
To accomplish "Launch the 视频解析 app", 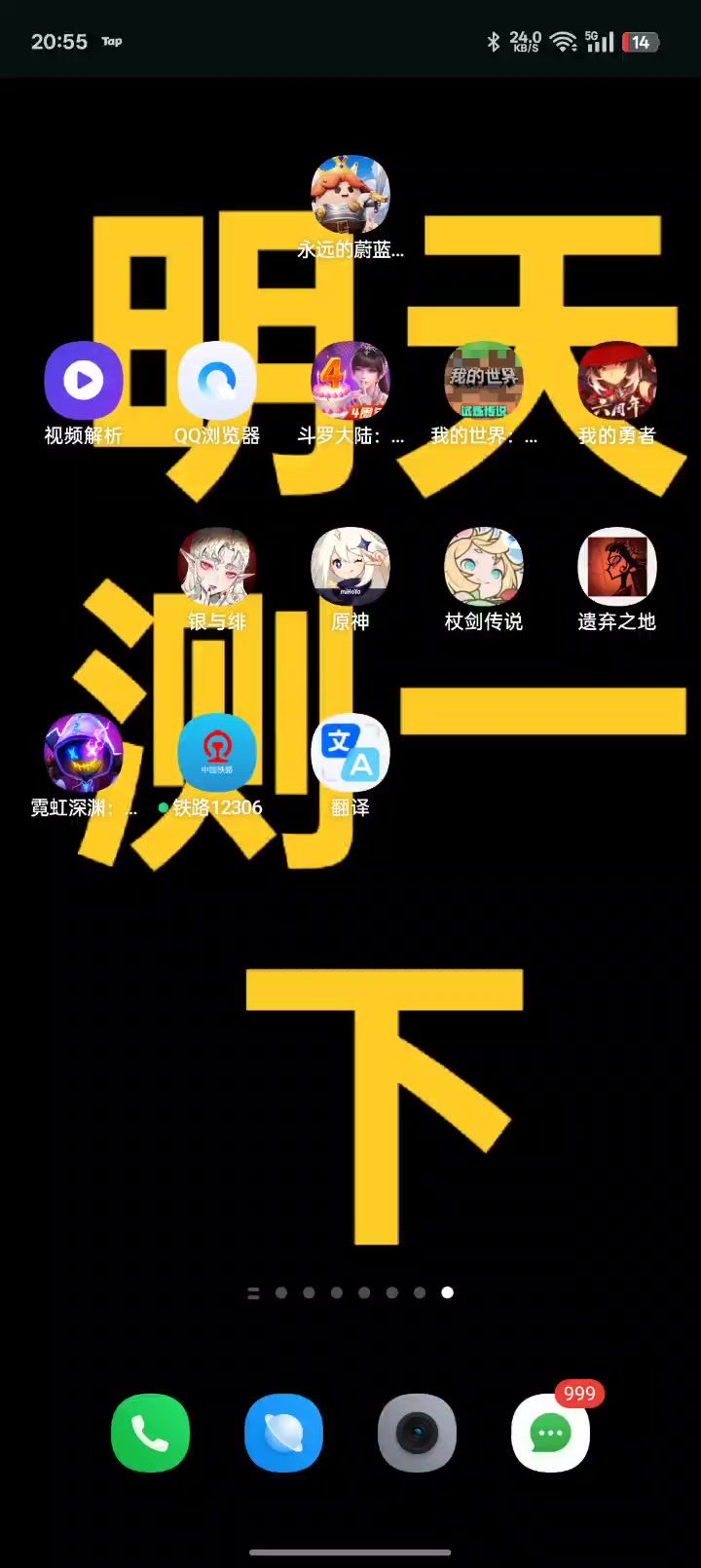I will (x=84, y=381).
